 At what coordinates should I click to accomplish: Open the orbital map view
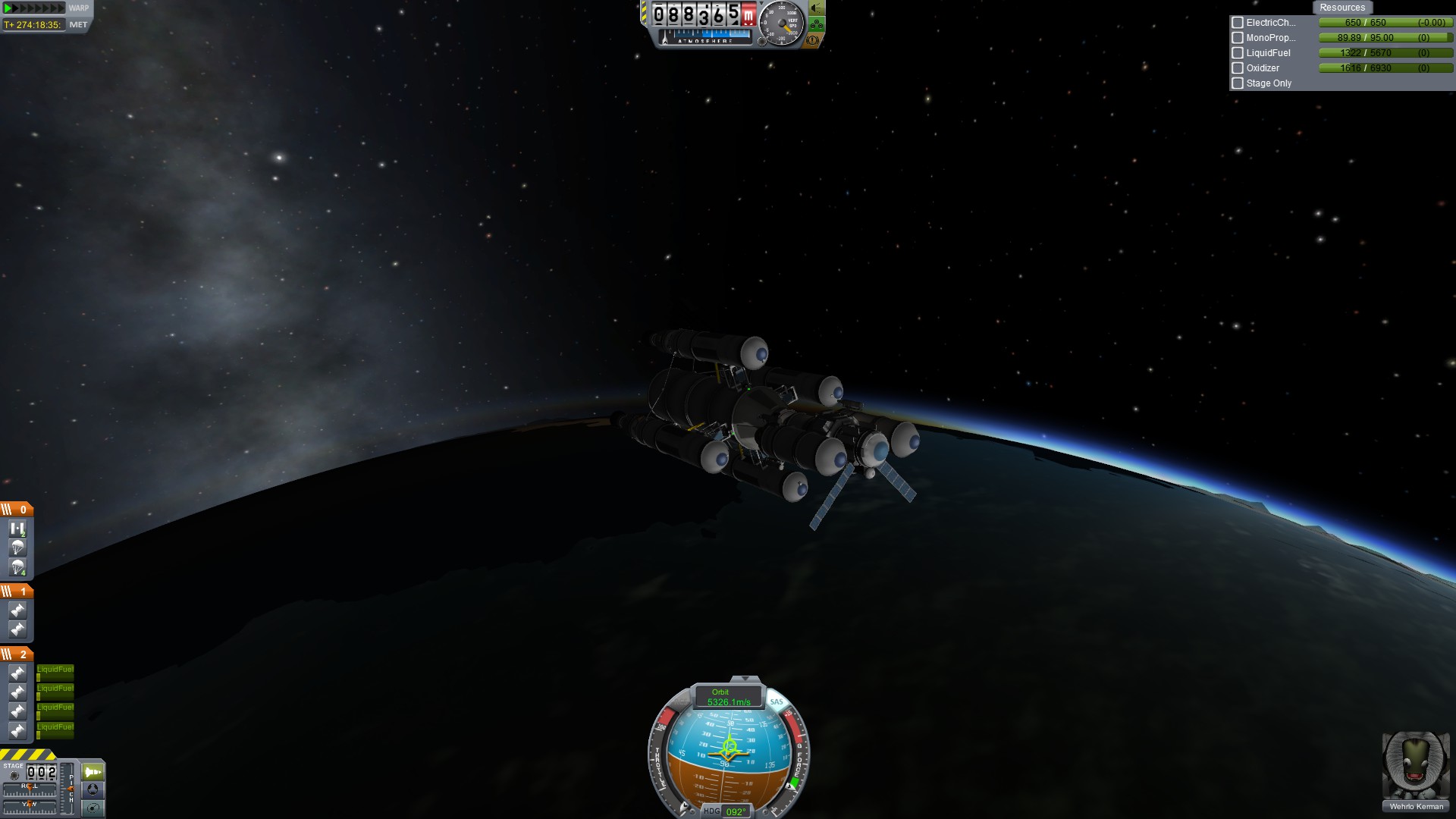[x=93, y=808]
